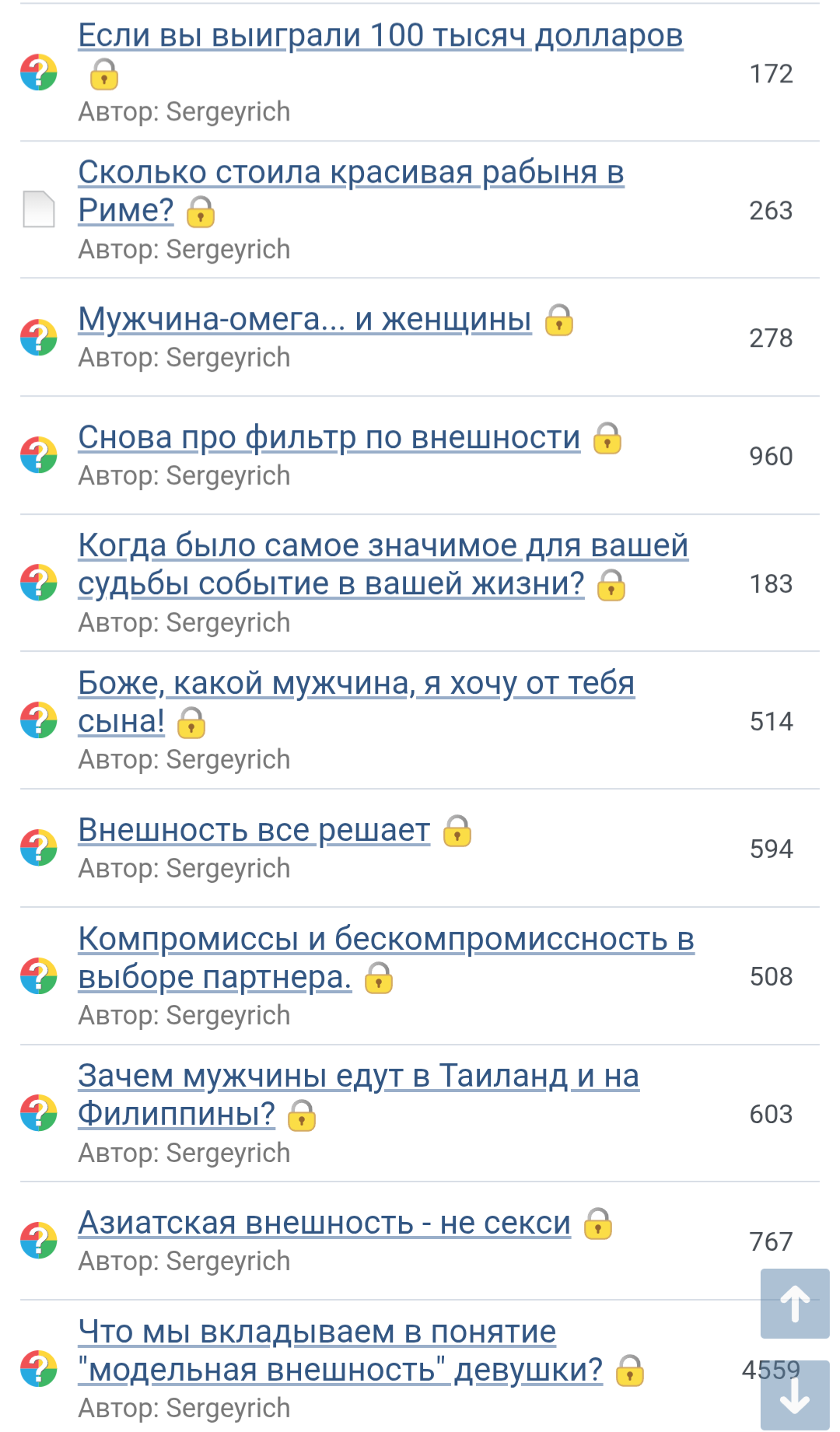Open topic "Азиатская внешность - не секси"
This screenshot has height=1432, width=840.
click(x=324, y=1224)
